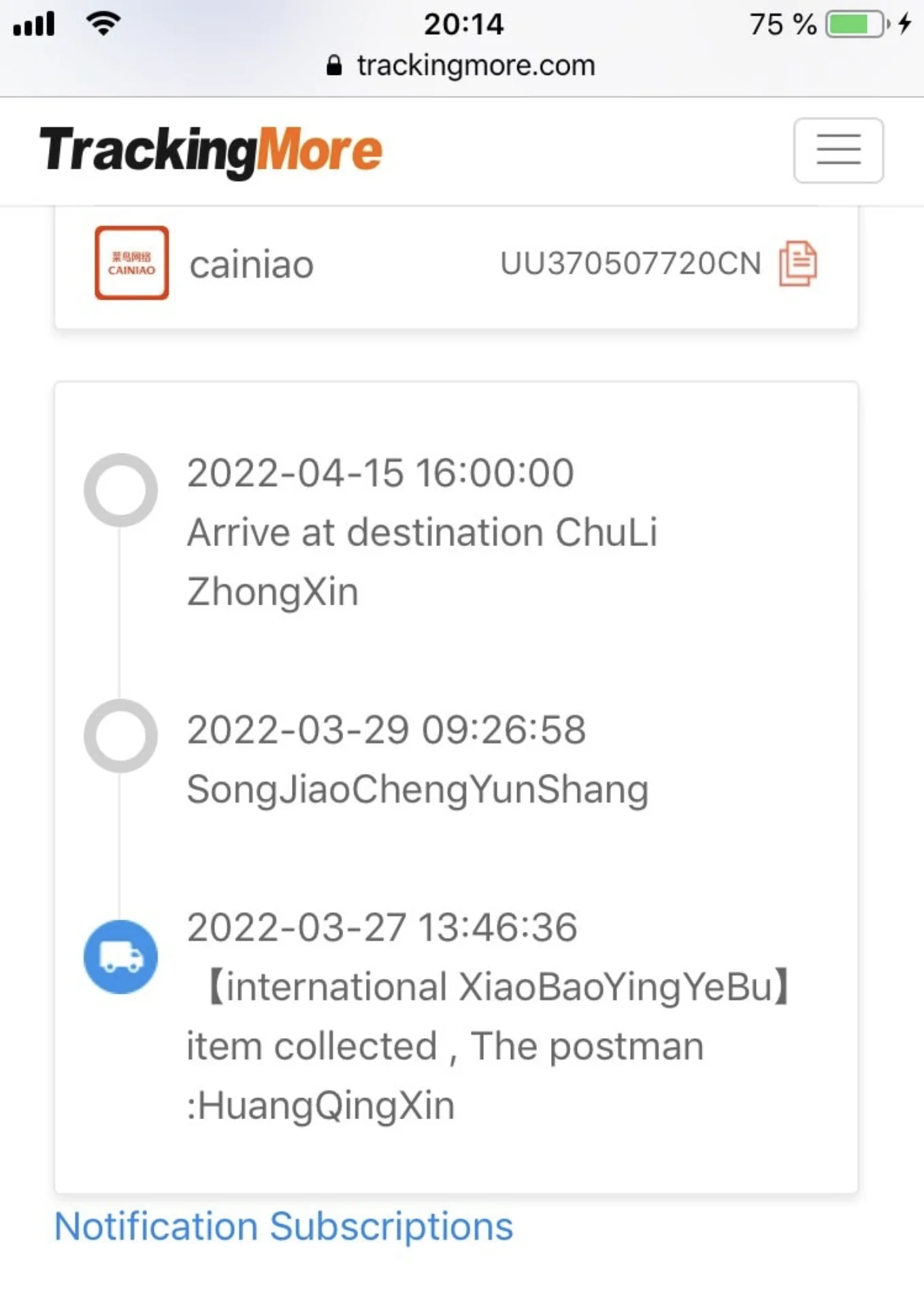The image size is (924, 1303).
Task: Tap the trackingmore.com address bar
Action: click(461, 65)
